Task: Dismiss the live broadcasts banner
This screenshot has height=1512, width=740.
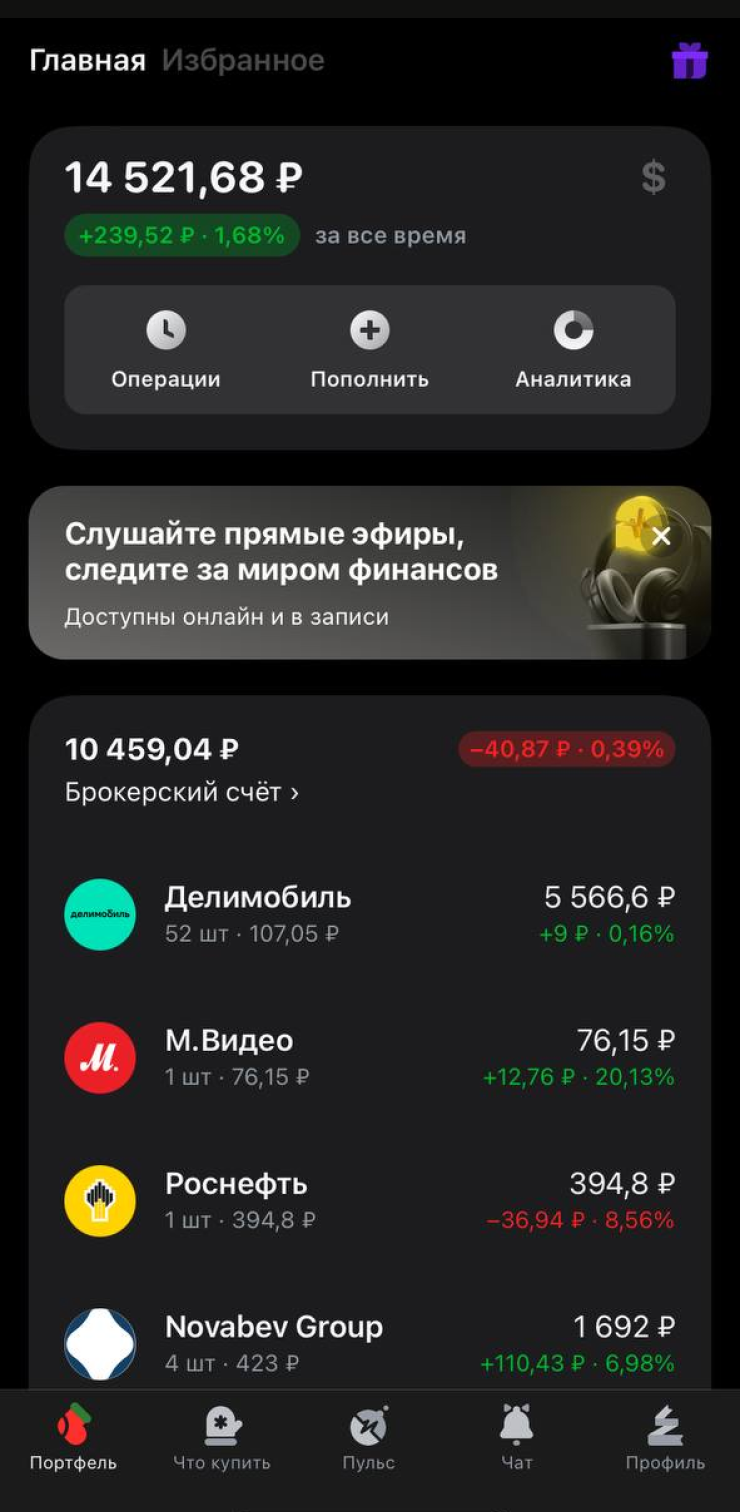Action: [x=661, y=537]
